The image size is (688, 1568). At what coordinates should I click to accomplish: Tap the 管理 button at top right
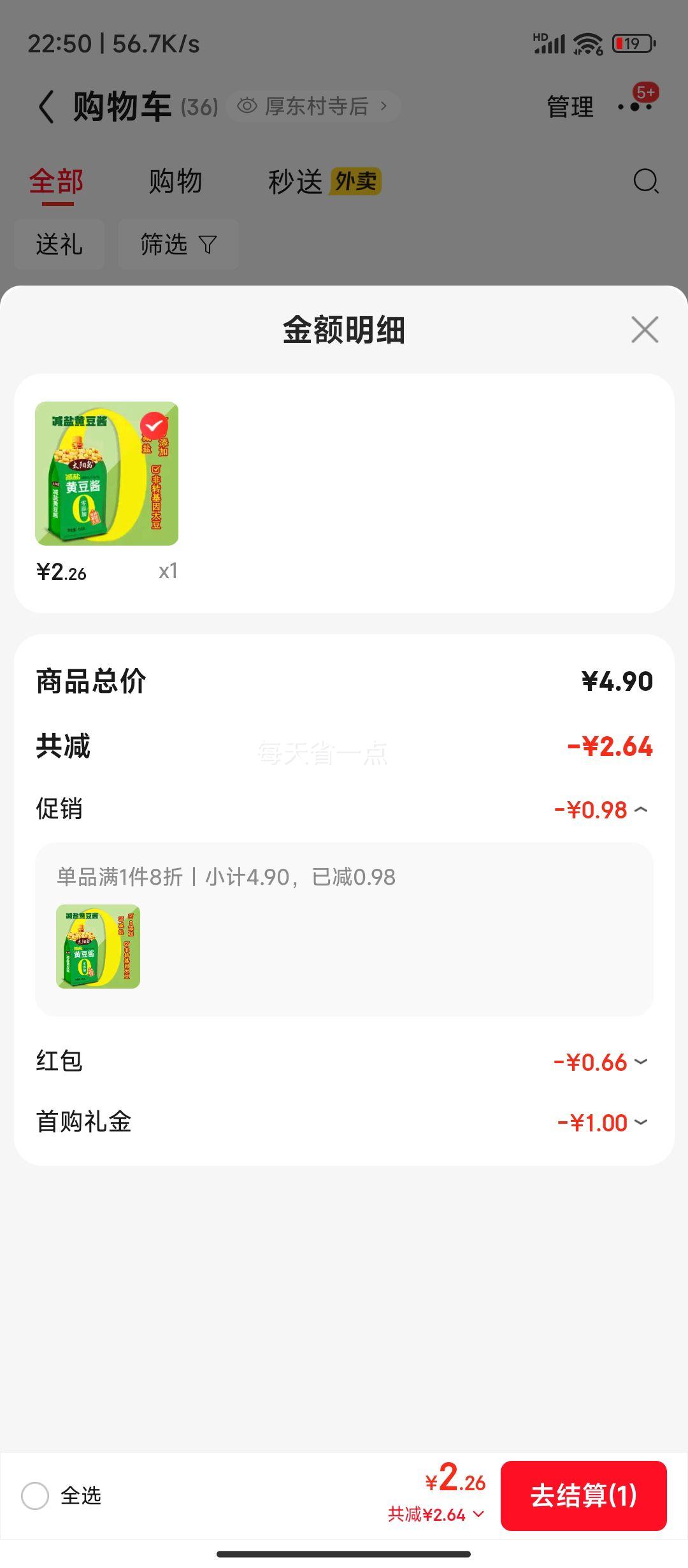pos(569,106)
